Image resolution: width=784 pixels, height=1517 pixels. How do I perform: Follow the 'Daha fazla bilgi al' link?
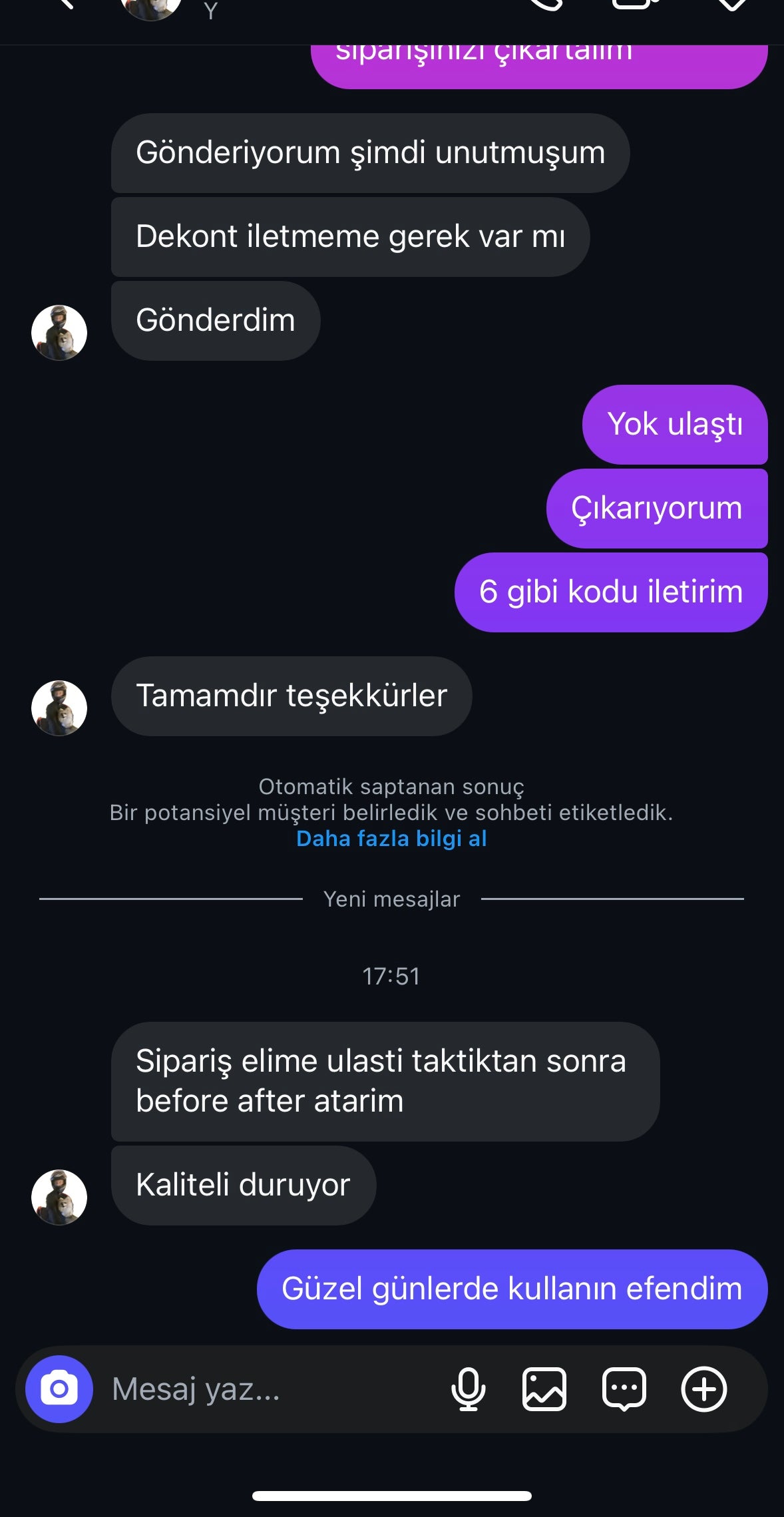(391, 839)
